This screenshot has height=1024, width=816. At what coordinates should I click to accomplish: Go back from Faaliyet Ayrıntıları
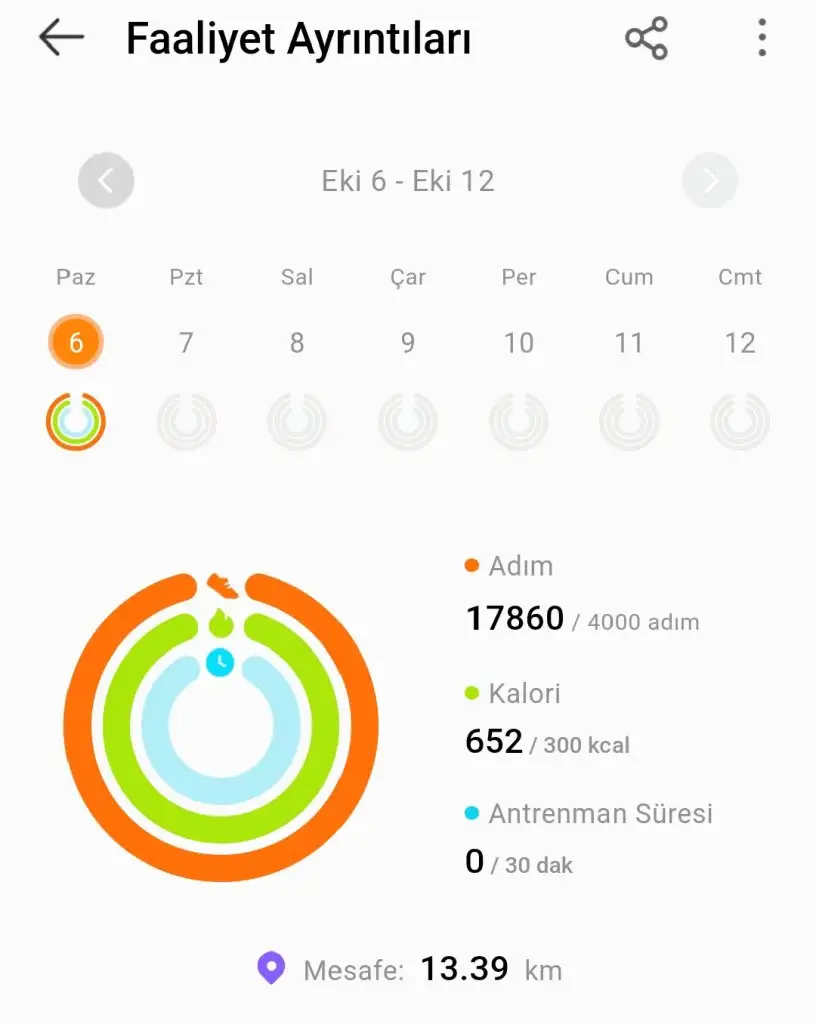tap(61, 38)
